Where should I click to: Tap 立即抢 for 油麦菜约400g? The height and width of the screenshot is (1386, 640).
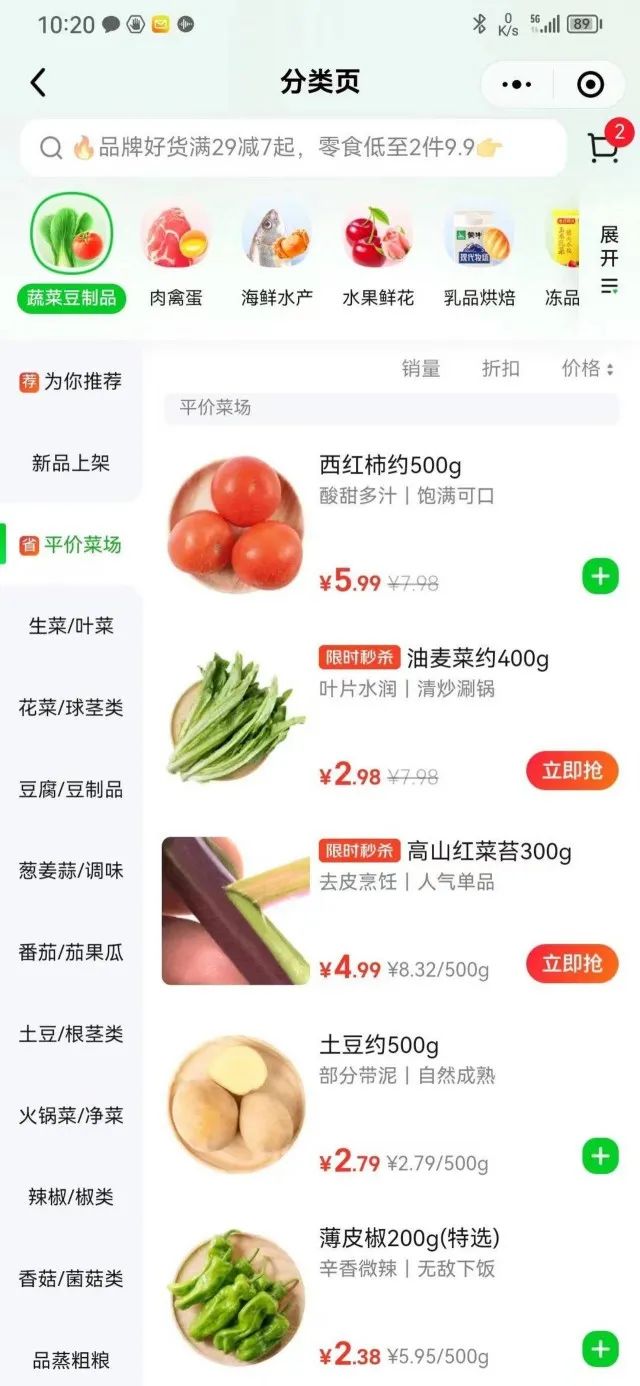(x=572, y=770)
